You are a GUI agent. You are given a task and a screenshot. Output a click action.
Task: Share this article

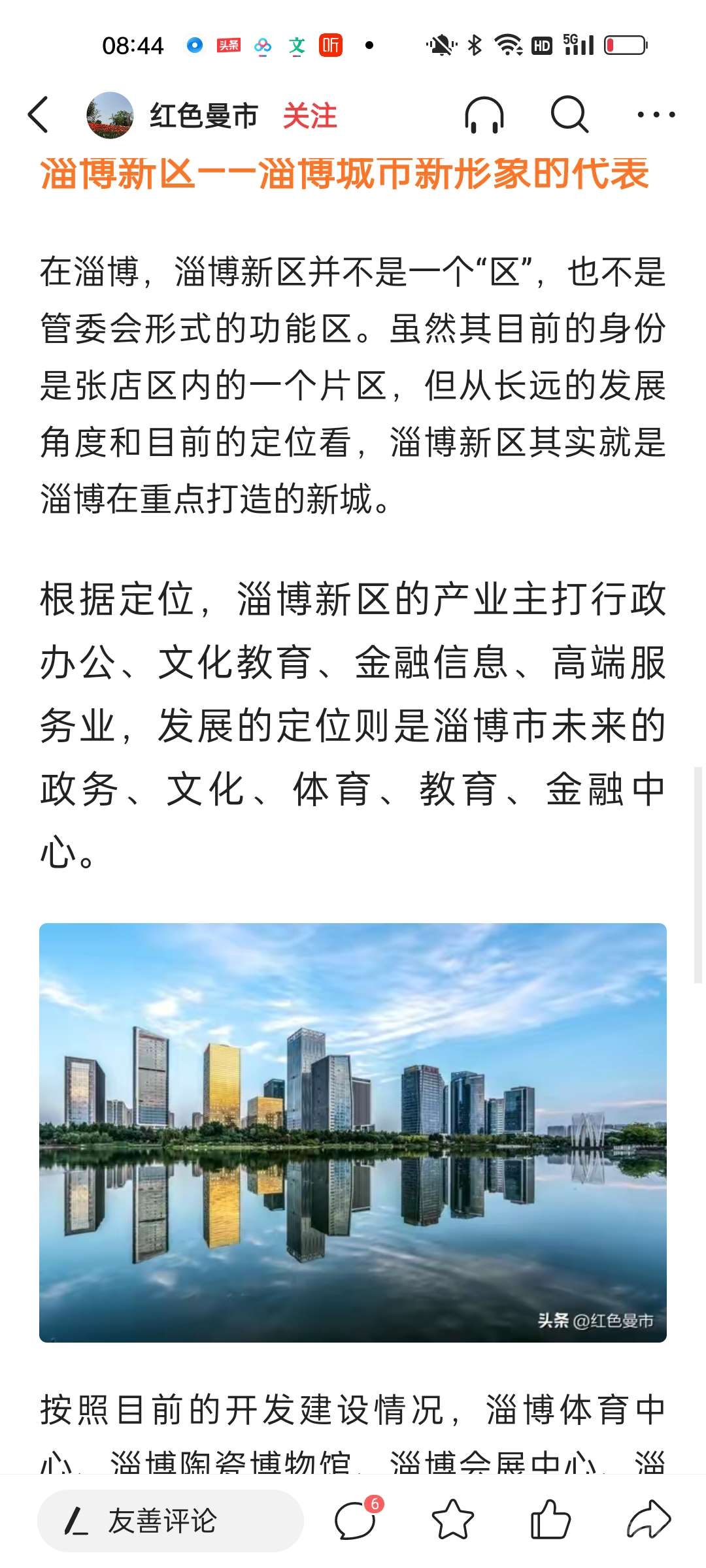point(648,1520)
